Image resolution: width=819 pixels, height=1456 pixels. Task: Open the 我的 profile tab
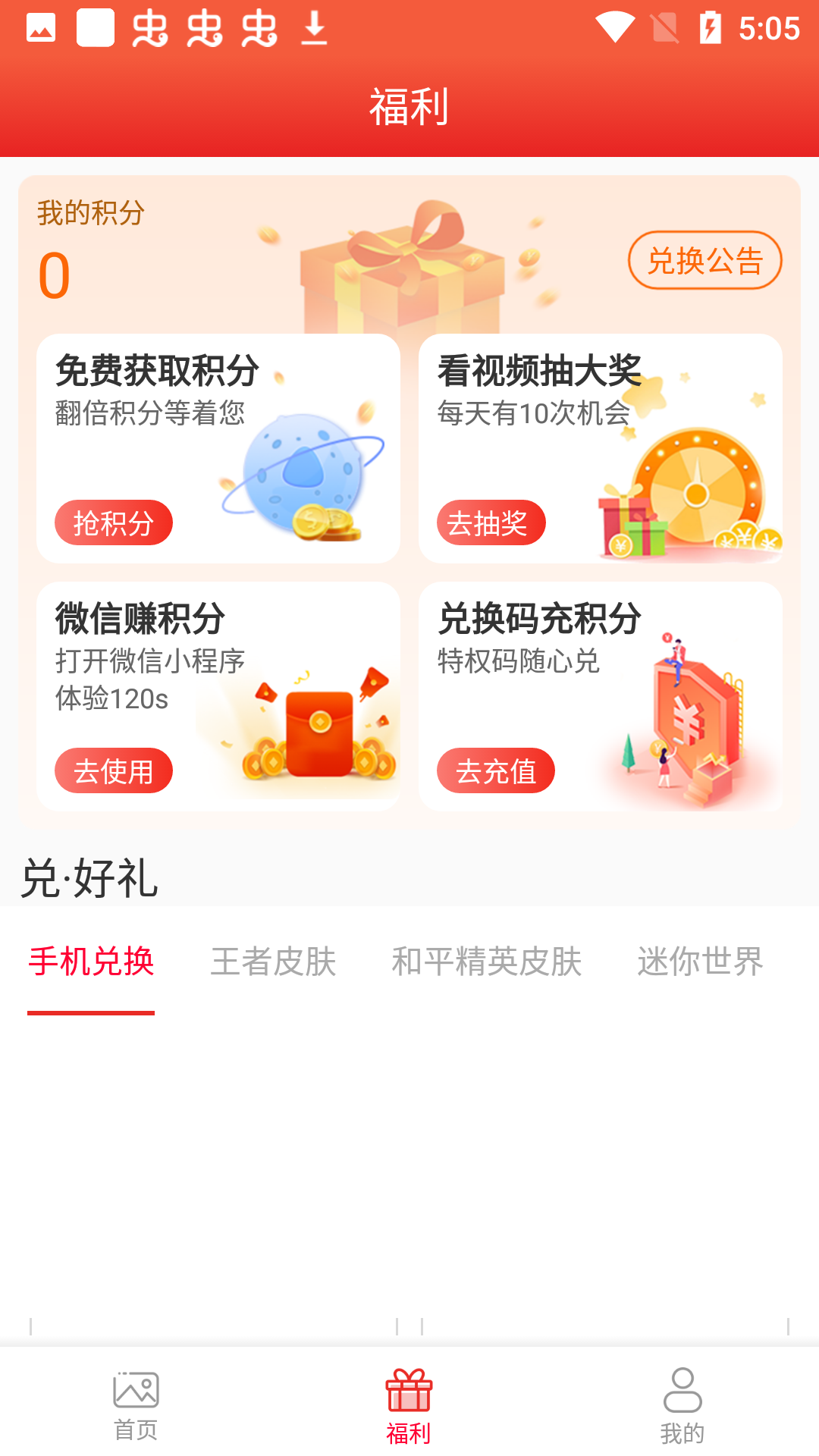[x=682, y=1406]
